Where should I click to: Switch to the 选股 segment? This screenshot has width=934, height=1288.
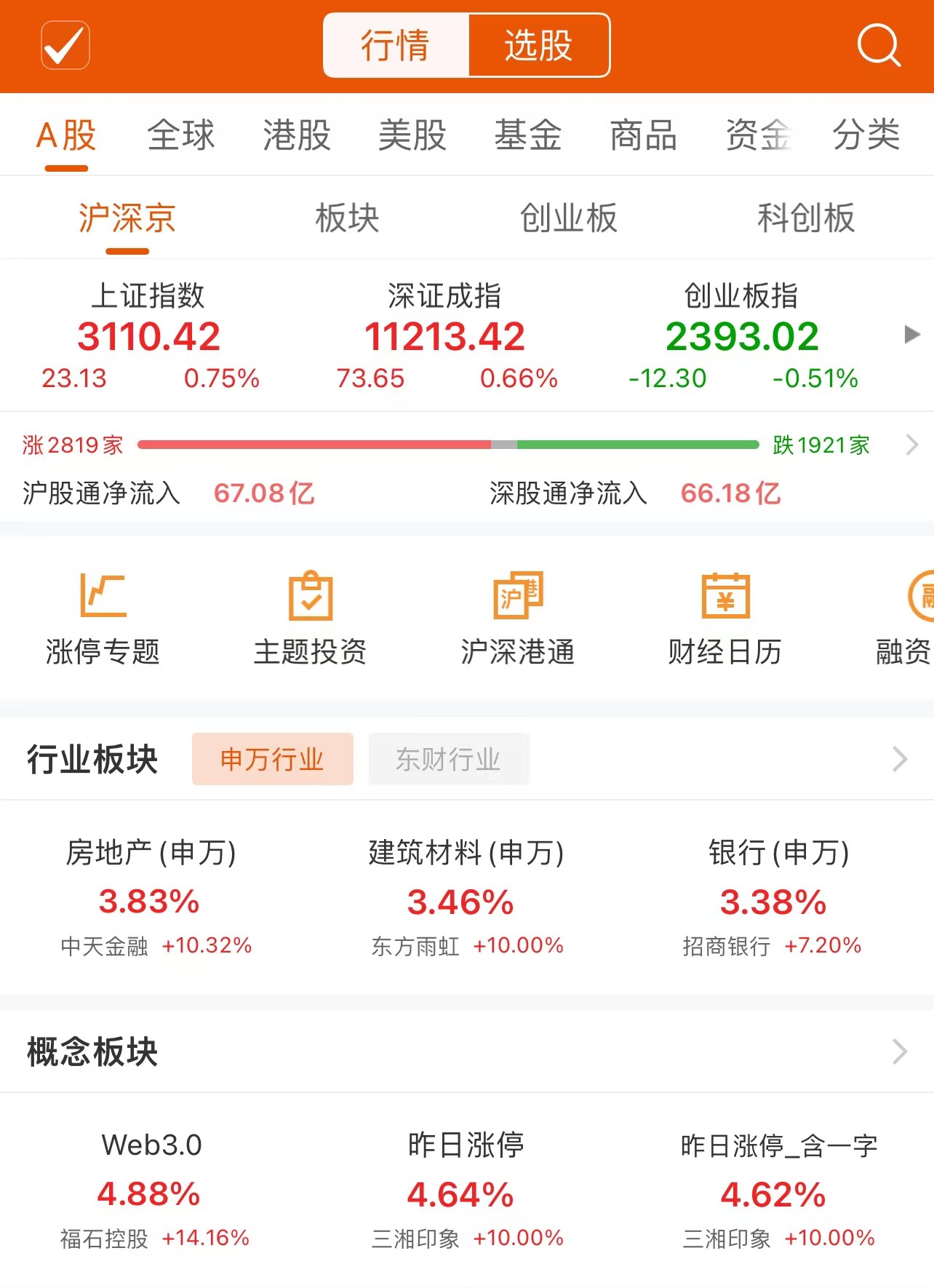pyautogui.click(x=538, y=45)
